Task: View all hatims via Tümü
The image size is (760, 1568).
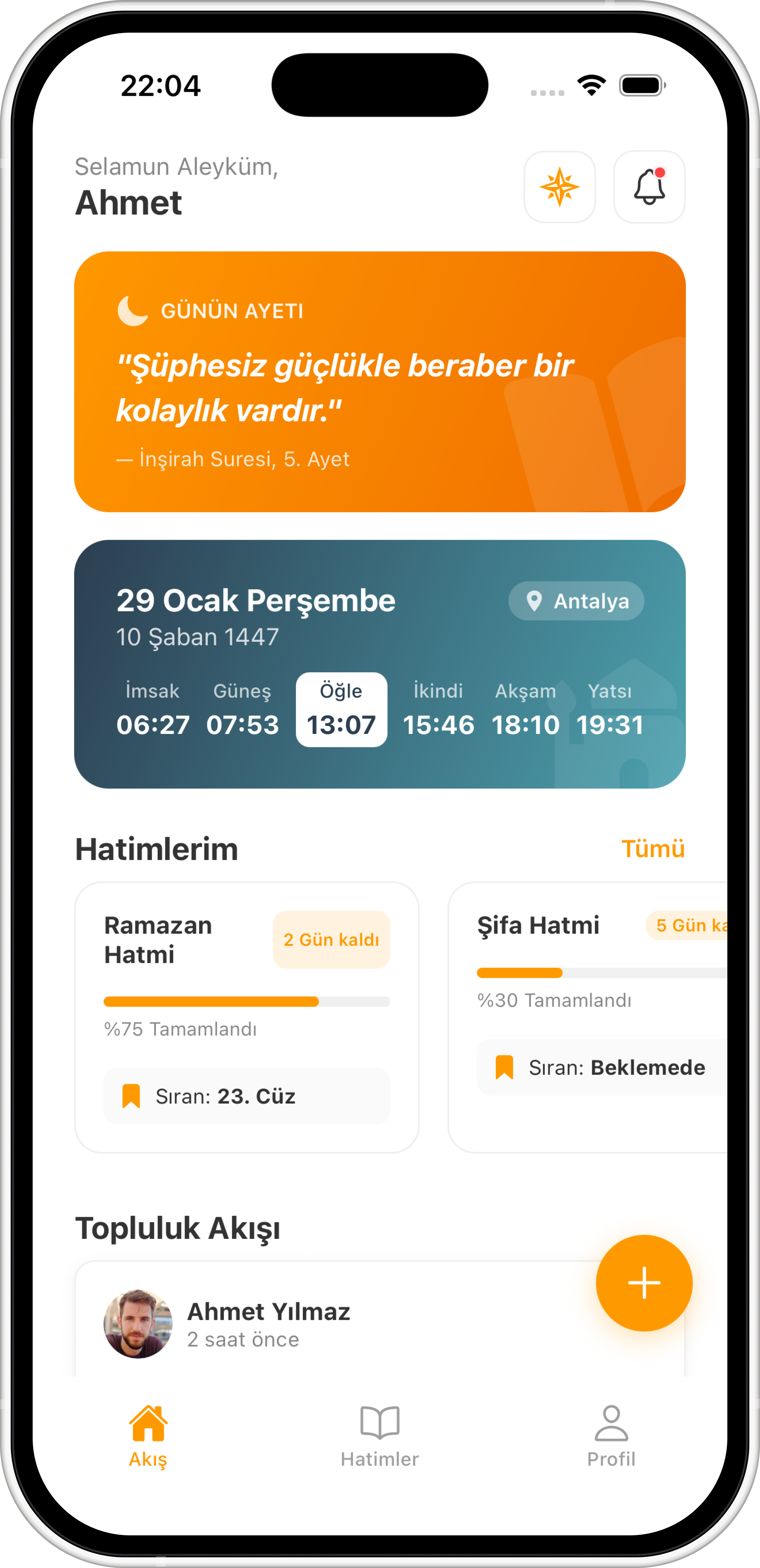Action: 653,848
